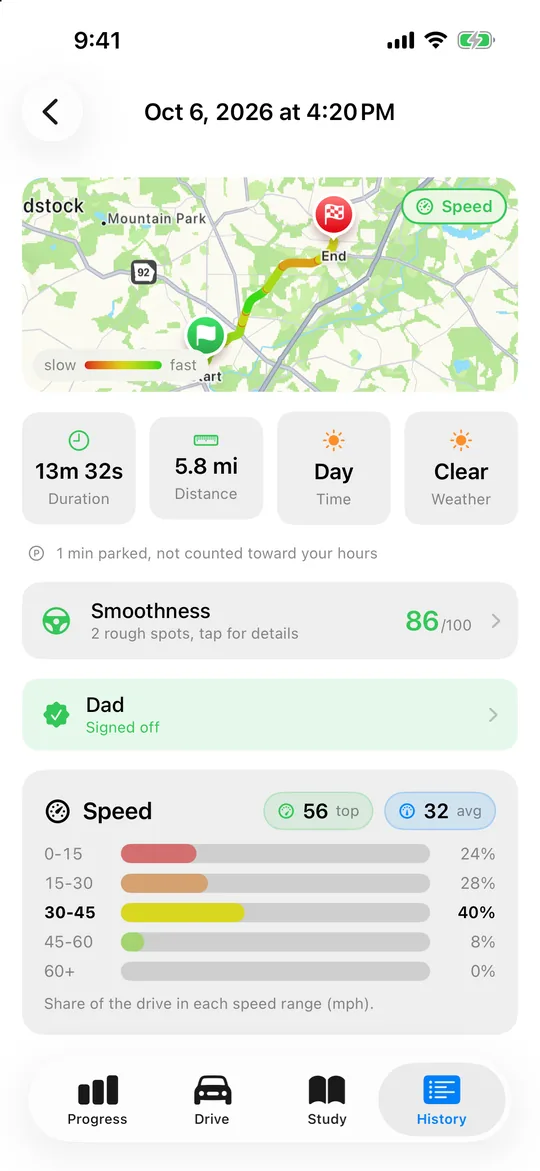Go back using the arrow button
Screen dimensions: 540x1171
coord(51,112)
